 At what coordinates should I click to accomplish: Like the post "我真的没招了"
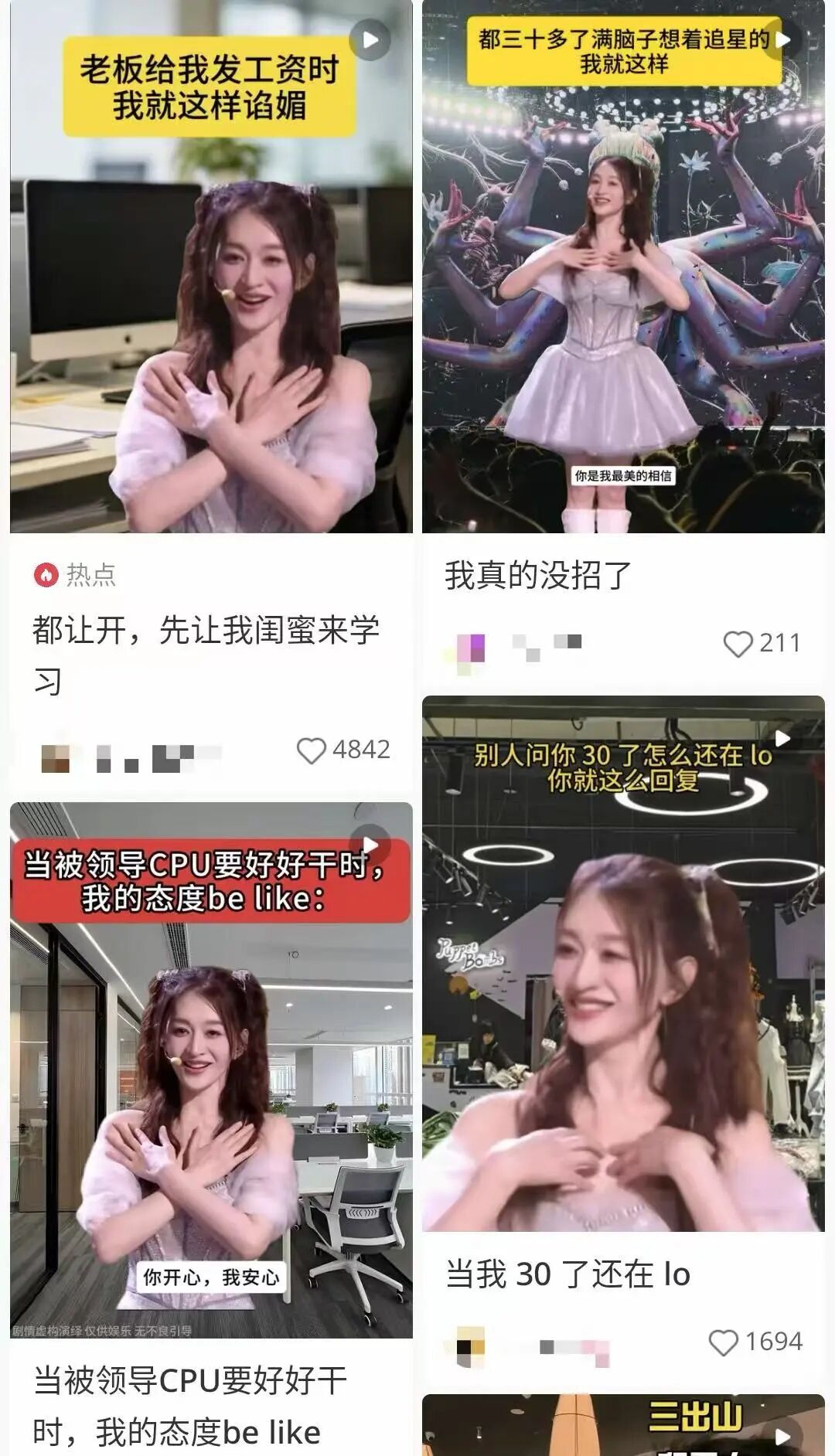738,644
